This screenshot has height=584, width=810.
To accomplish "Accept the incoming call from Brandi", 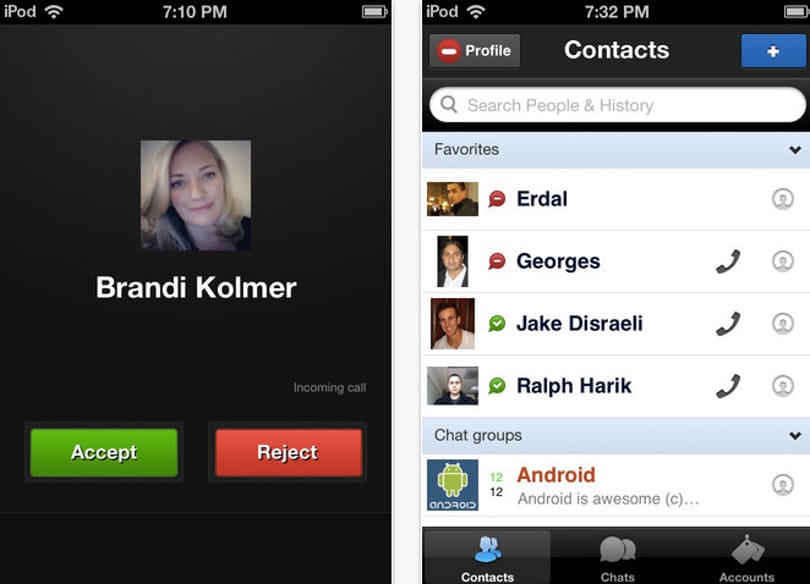I will pos(104,452).
